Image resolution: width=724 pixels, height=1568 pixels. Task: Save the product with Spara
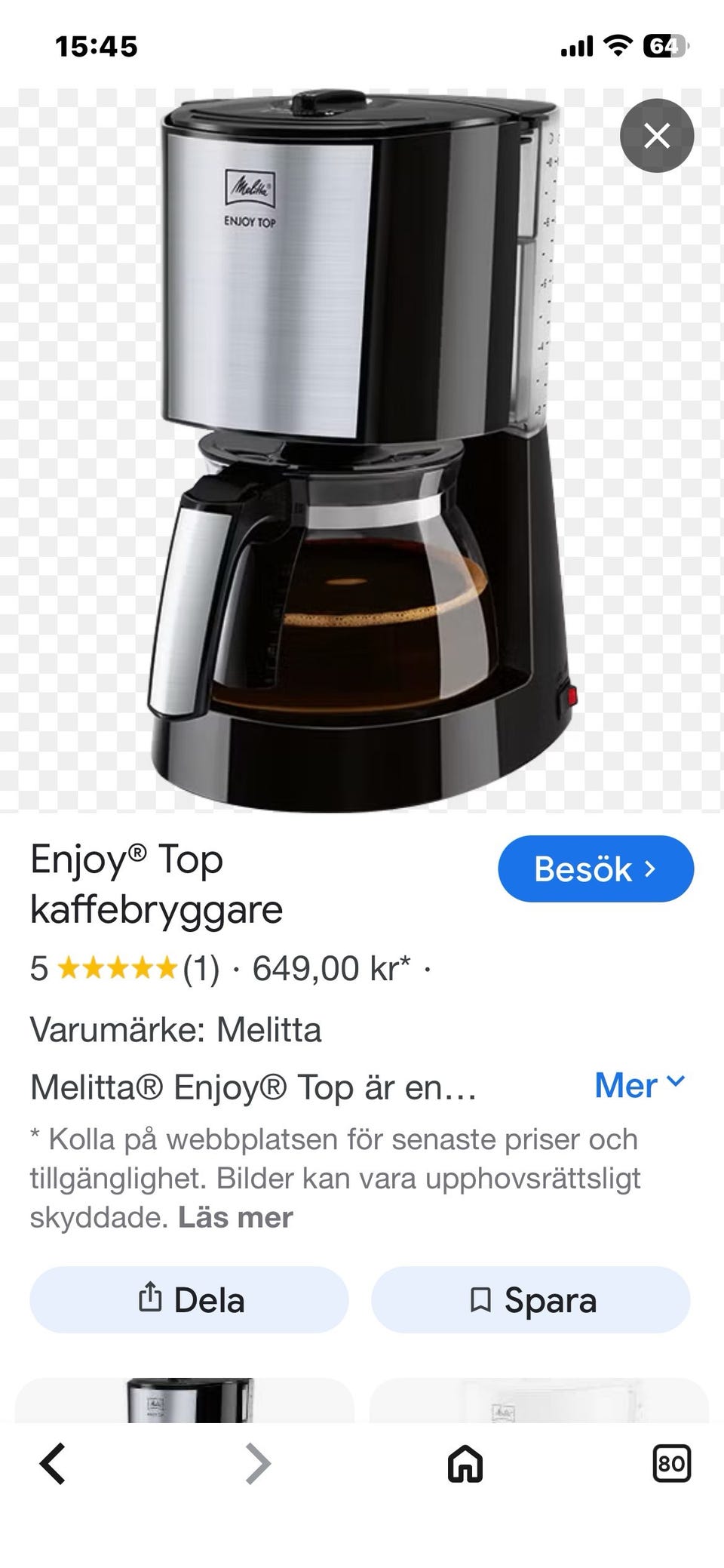pos(531,1299)
